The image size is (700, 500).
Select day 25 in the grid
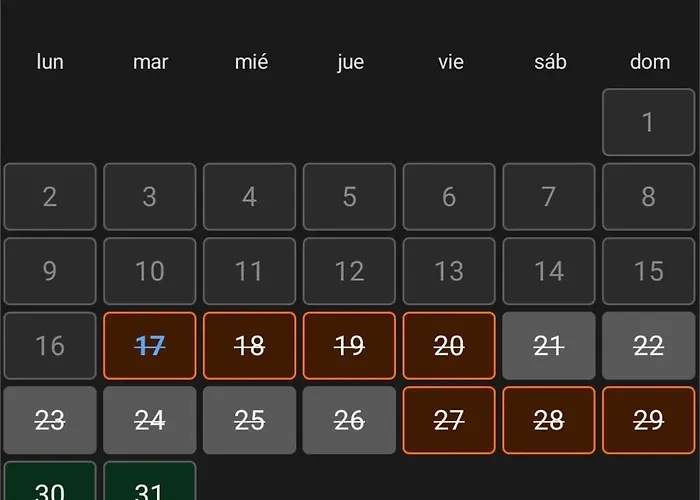pos(250,421)
